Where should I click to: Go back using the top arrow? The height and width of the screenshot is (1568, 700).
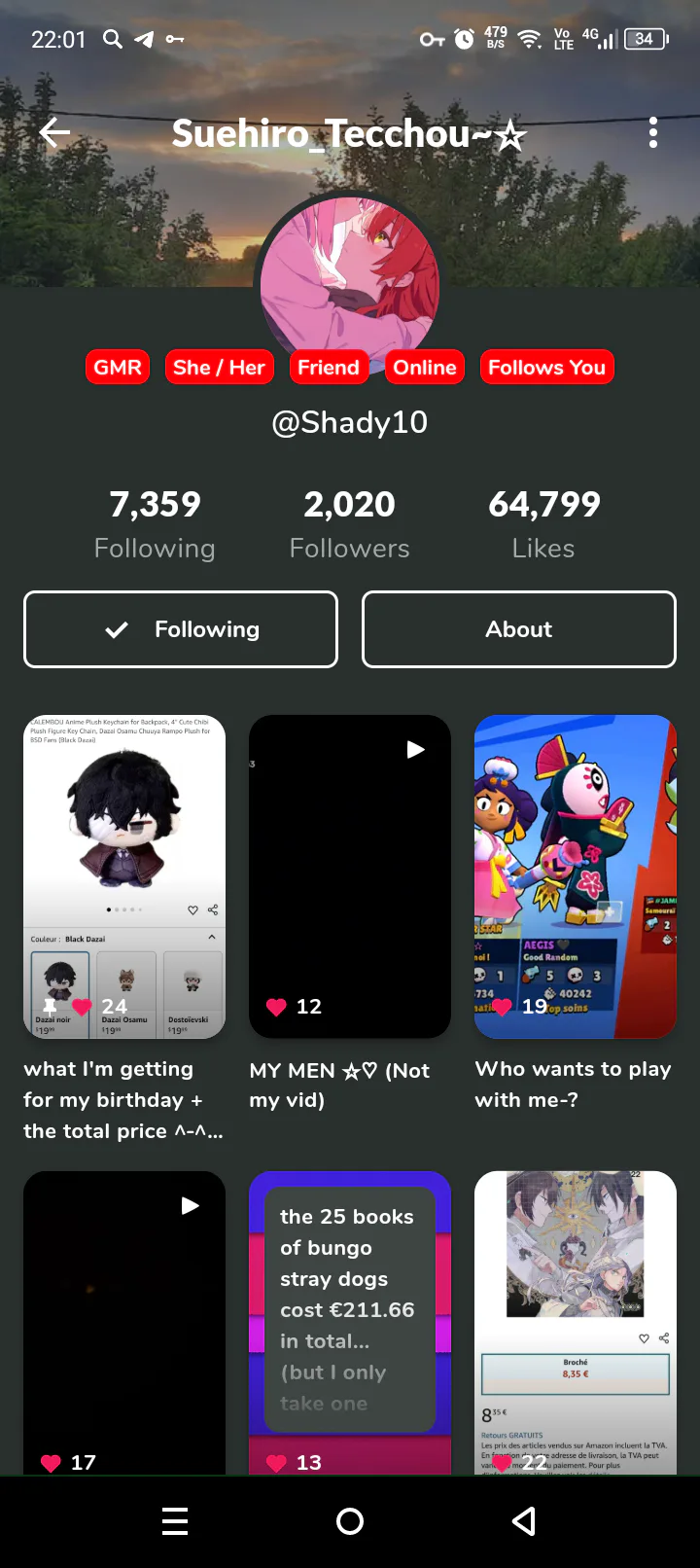[54, 132]
